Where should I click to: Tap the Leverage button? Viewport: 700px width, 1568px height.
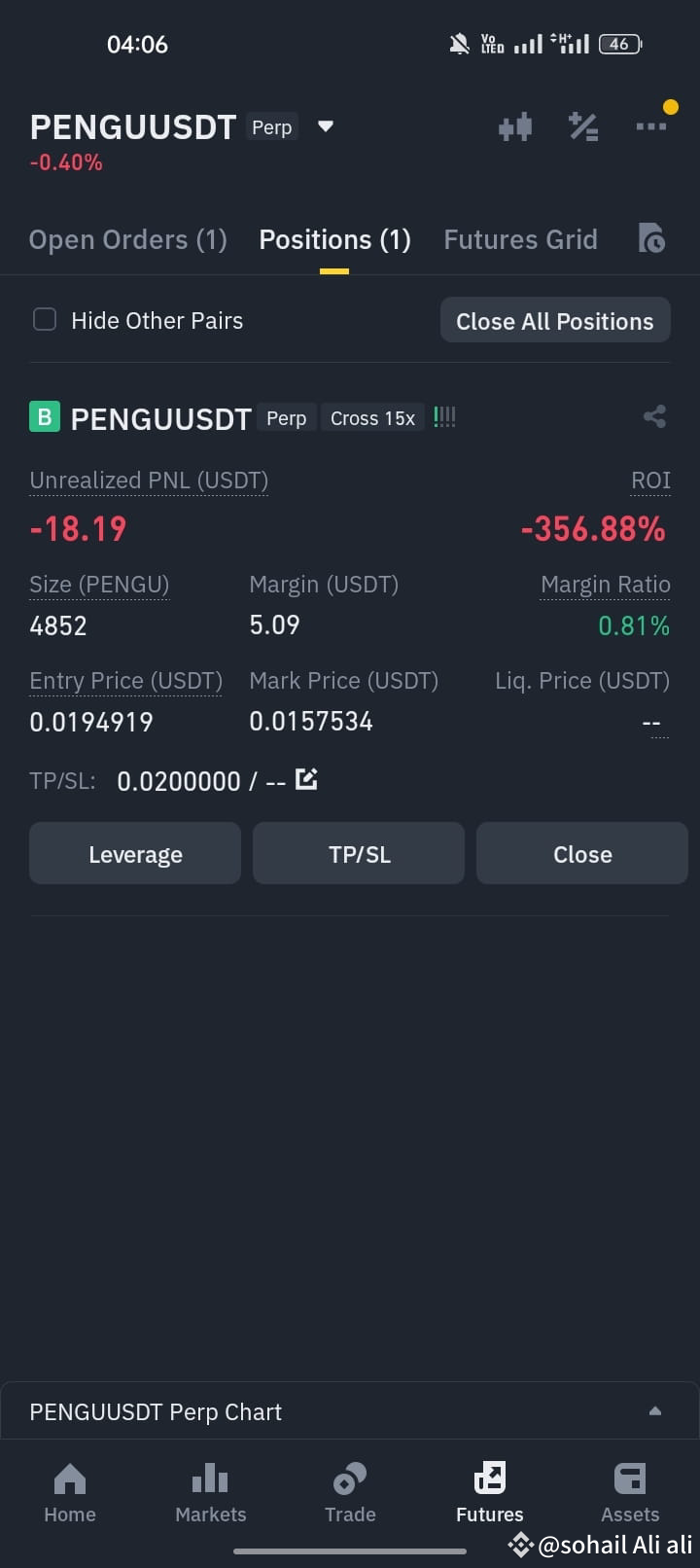coord(135,853)
